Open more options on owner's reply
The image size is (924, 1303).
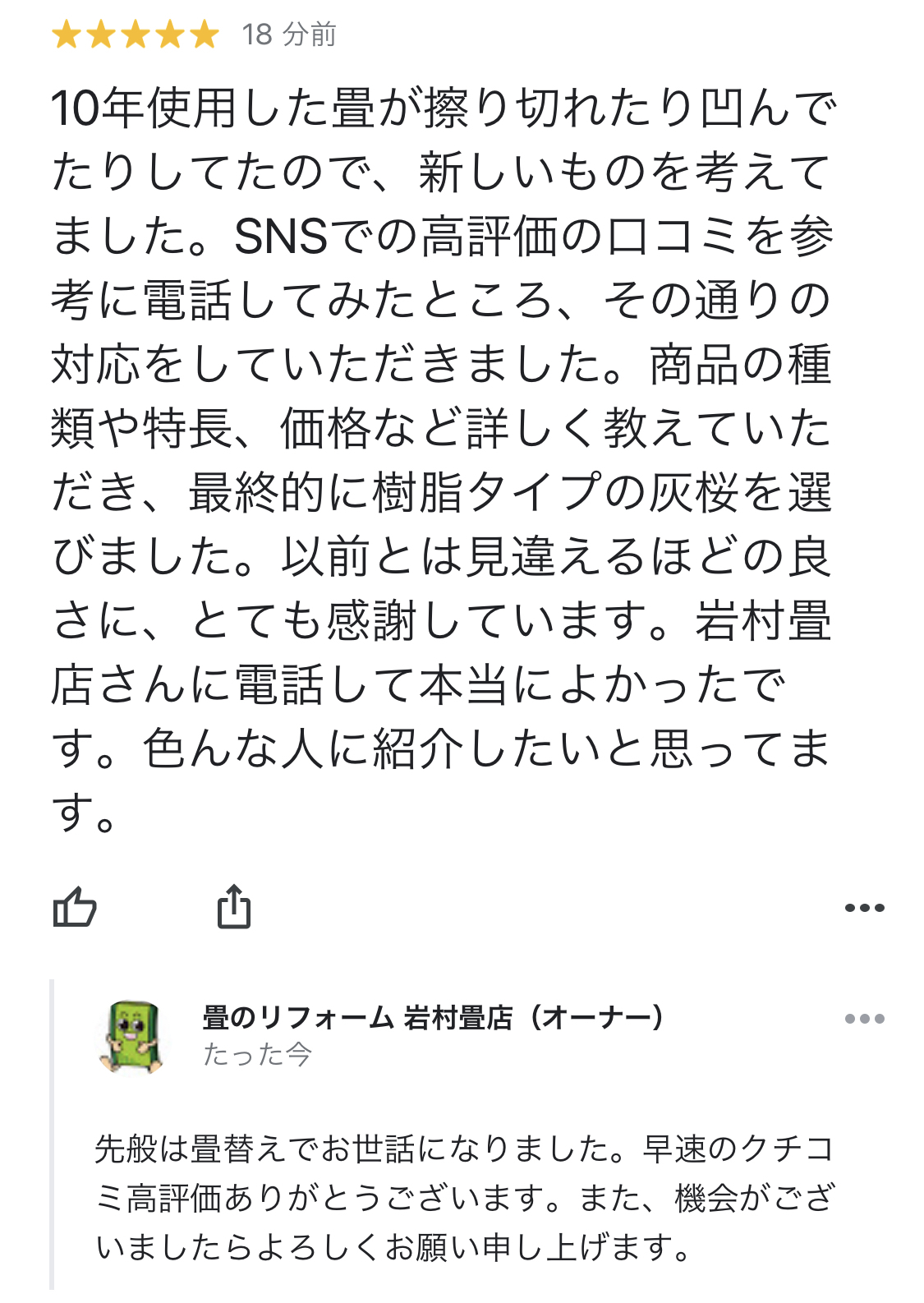(x=864, y=1019)
